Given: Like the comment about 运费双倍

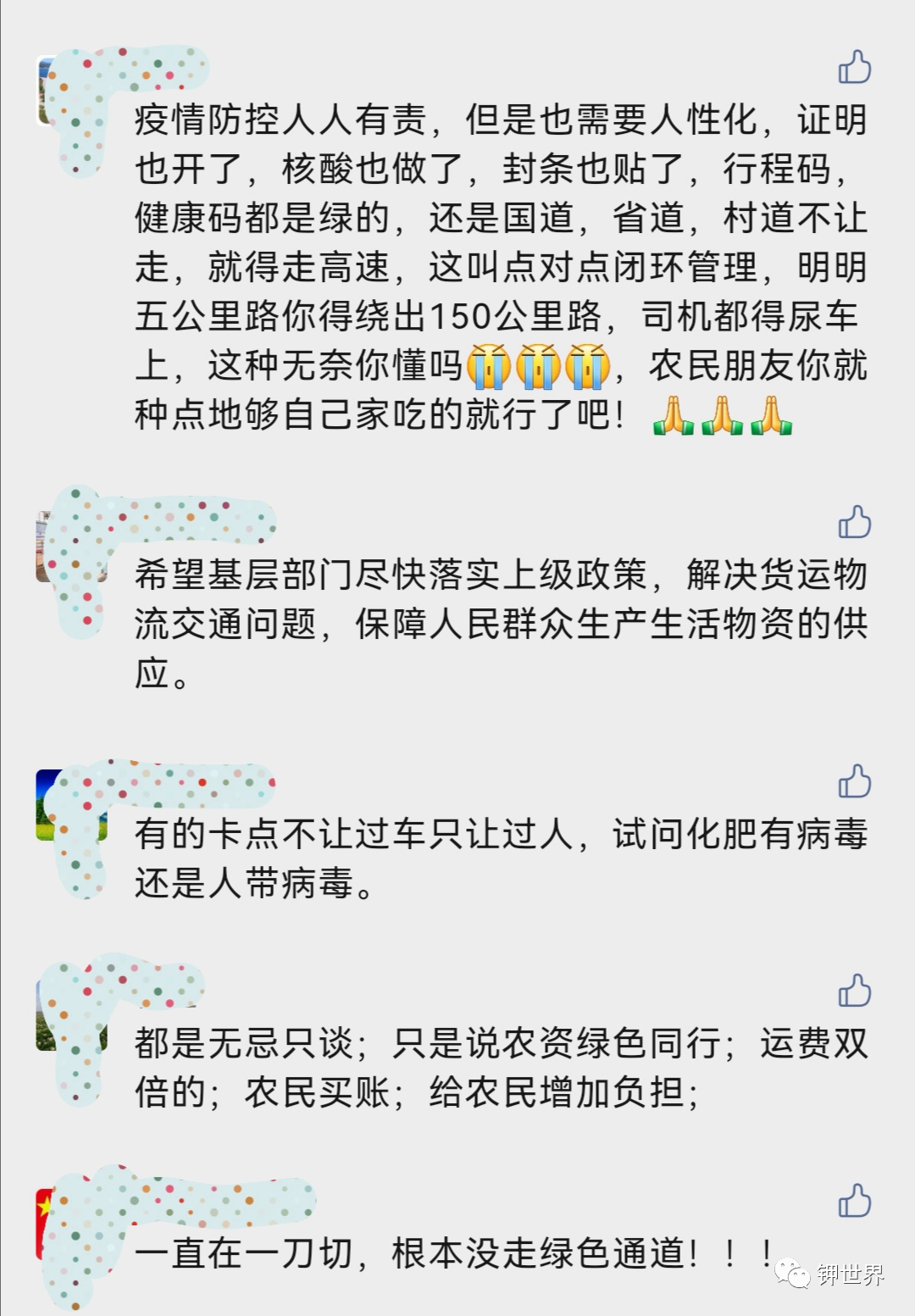Looking at the screenshot, I should coord(854,990).
